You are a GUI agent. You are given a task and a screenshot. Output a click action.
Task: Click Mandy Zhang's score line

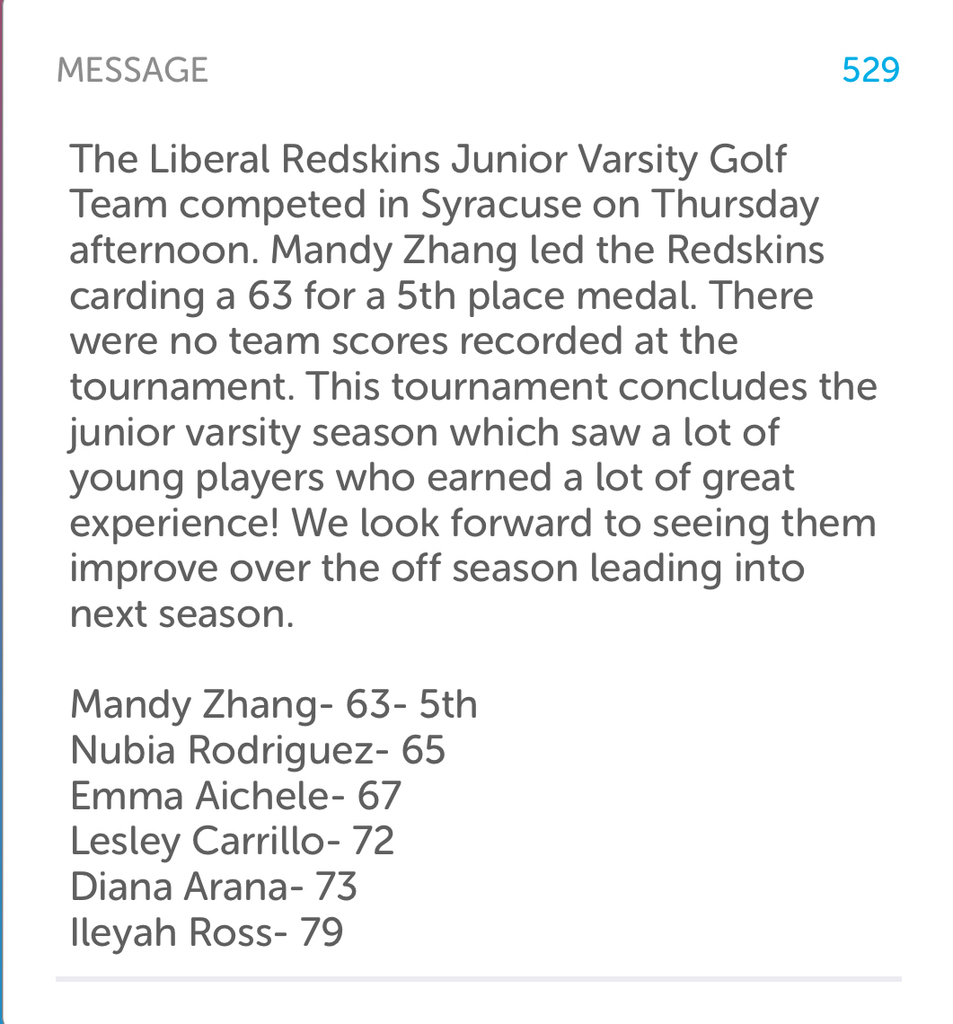tap(273, 704)
